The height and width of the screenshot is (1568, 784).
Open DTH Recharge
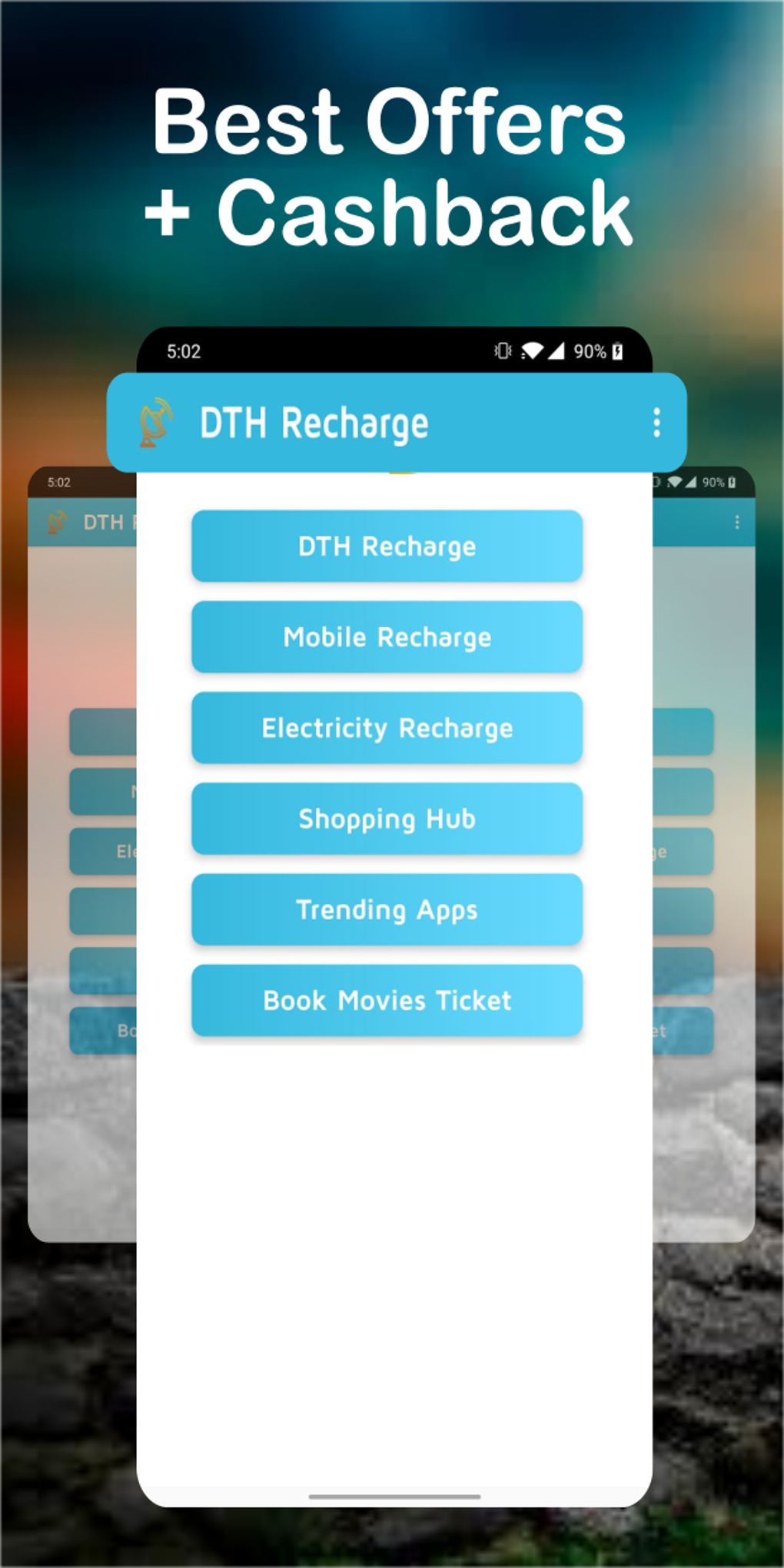click(x=387, y=546)
